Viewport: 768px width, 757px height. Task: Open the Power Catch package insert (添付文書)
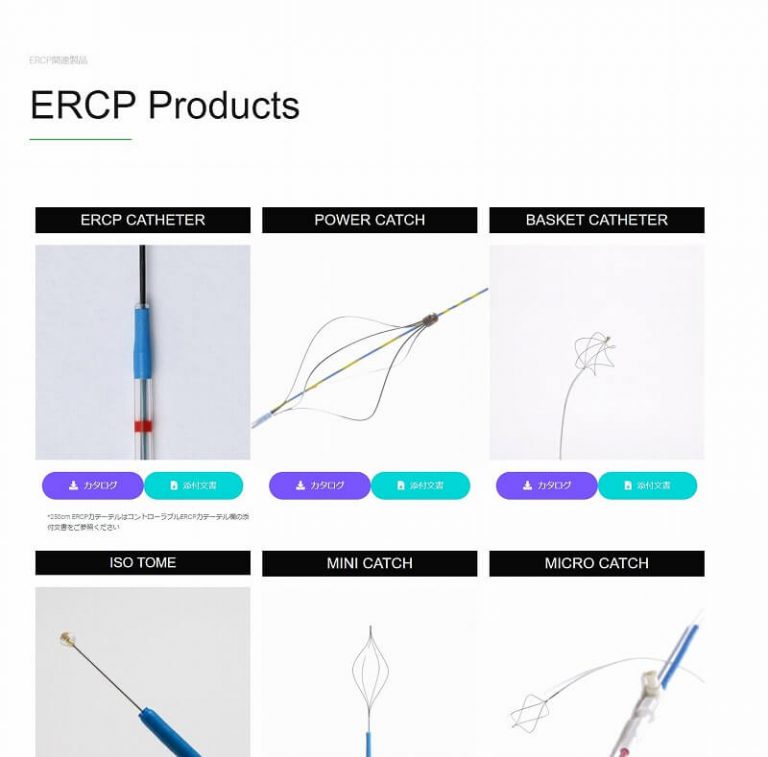(x=421, y=485)
